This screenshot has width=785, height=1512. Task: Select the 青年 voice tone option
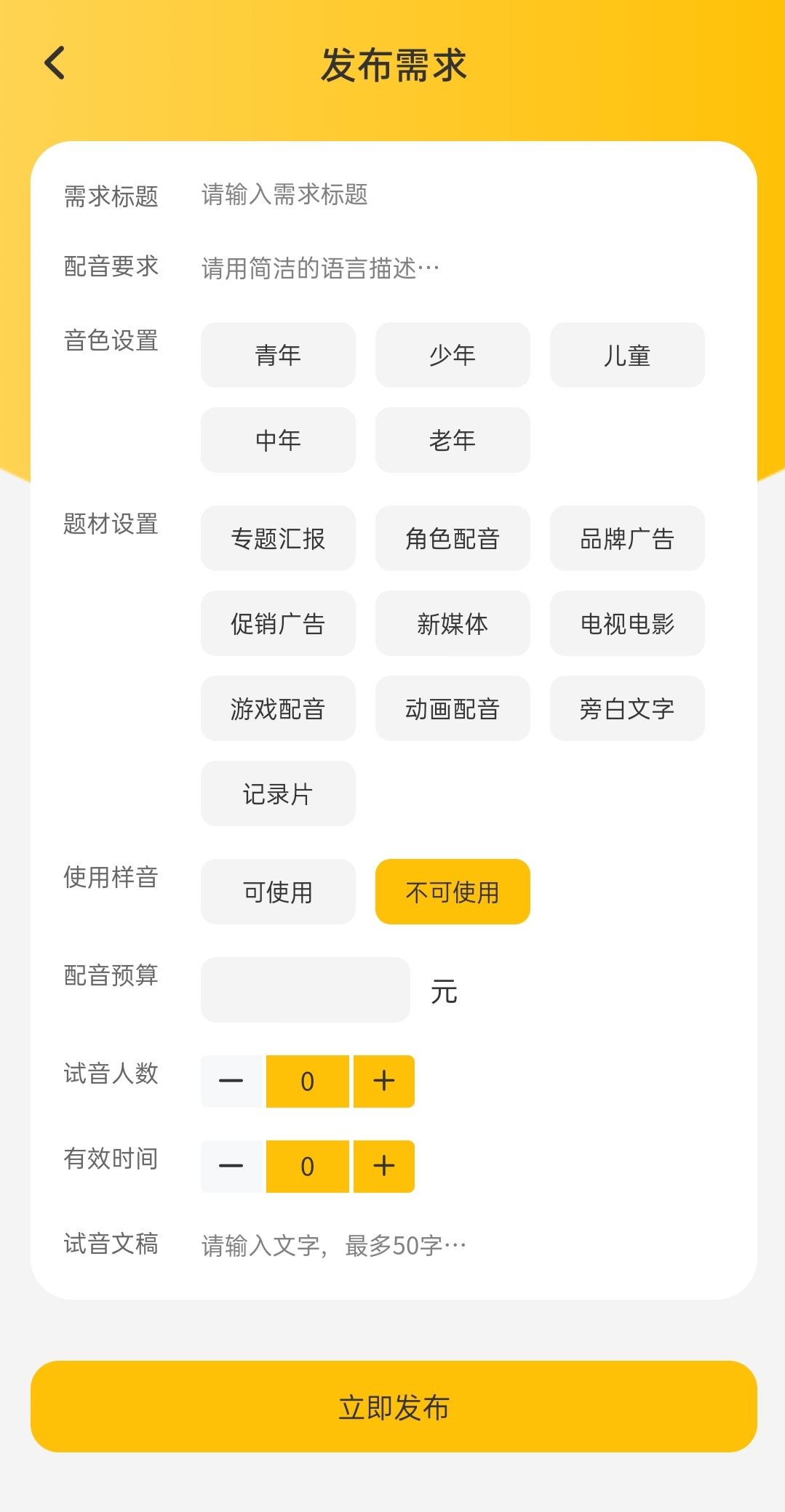pos(278,355)
